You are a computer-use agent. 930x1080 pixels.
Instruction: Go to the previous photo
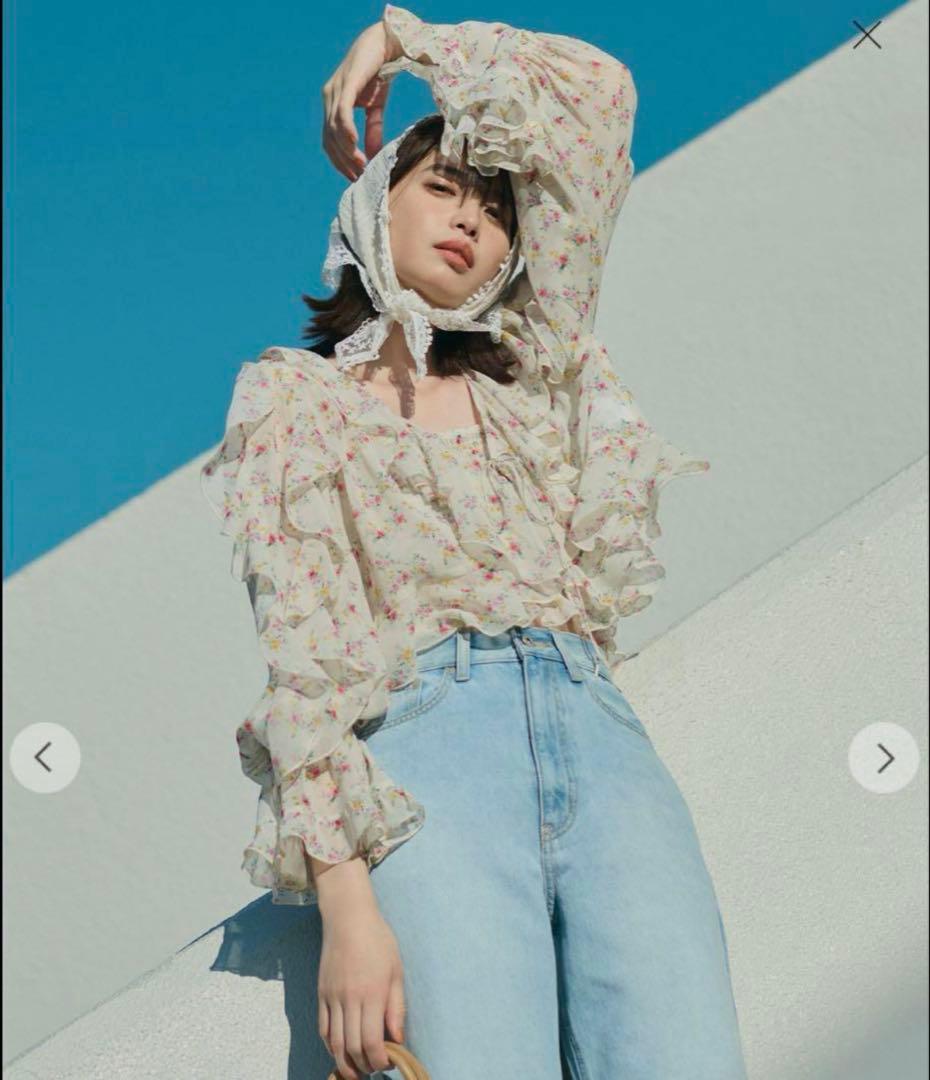coord(45,758)
